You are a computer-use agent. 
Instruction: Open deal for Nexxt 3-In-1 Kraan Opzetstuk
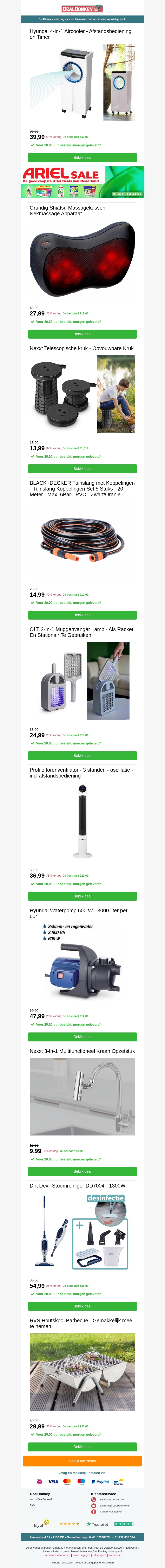click(x=82, y=1171)
